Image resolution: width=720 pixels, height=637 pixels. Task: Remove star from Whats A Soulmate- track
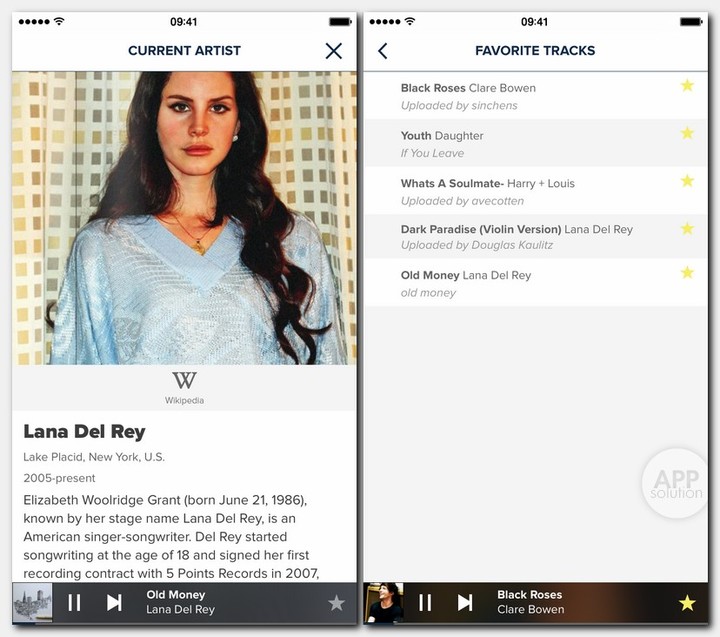click(x=687, y=181)
